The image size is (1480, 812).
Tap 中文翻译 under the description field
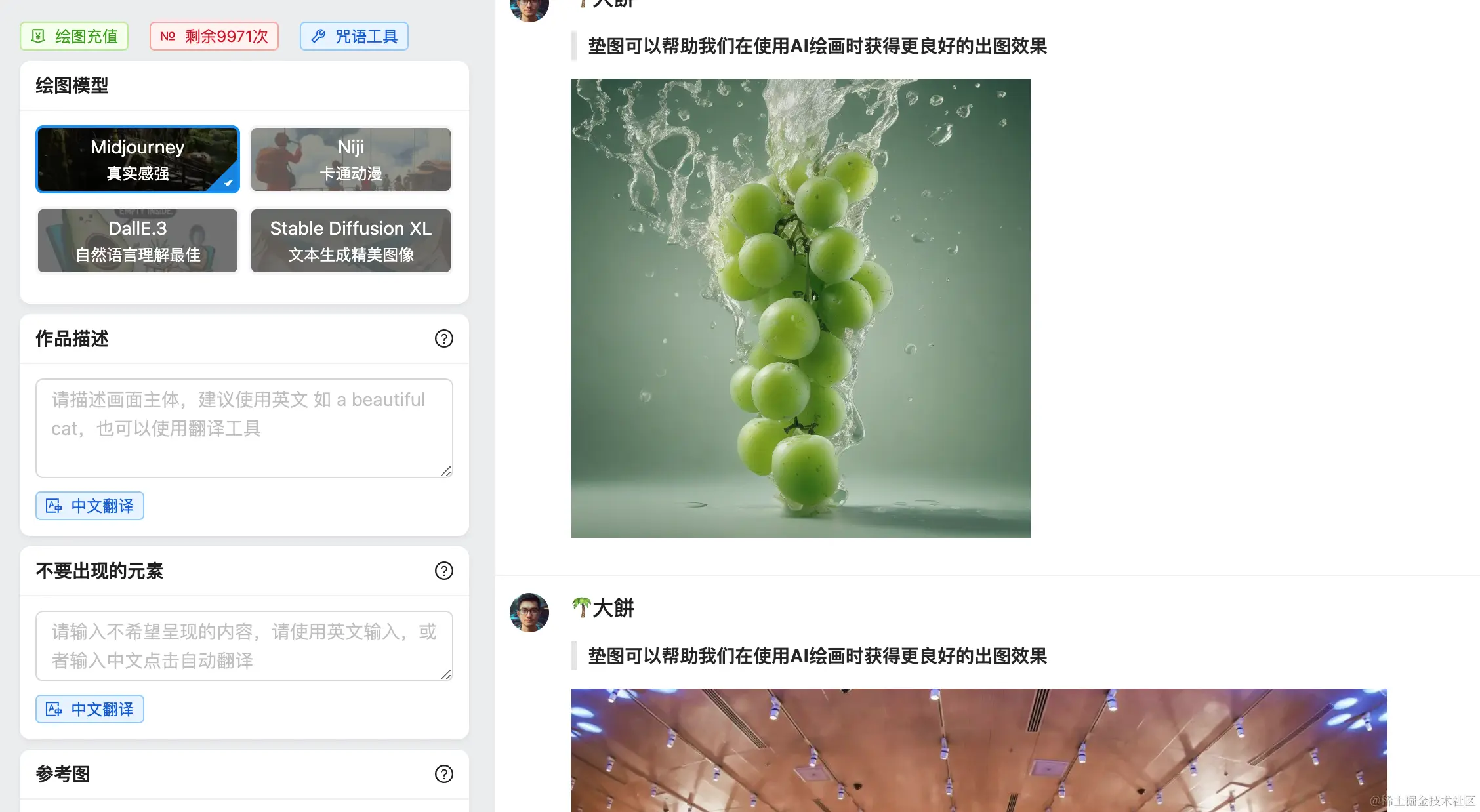pos(90,506)
